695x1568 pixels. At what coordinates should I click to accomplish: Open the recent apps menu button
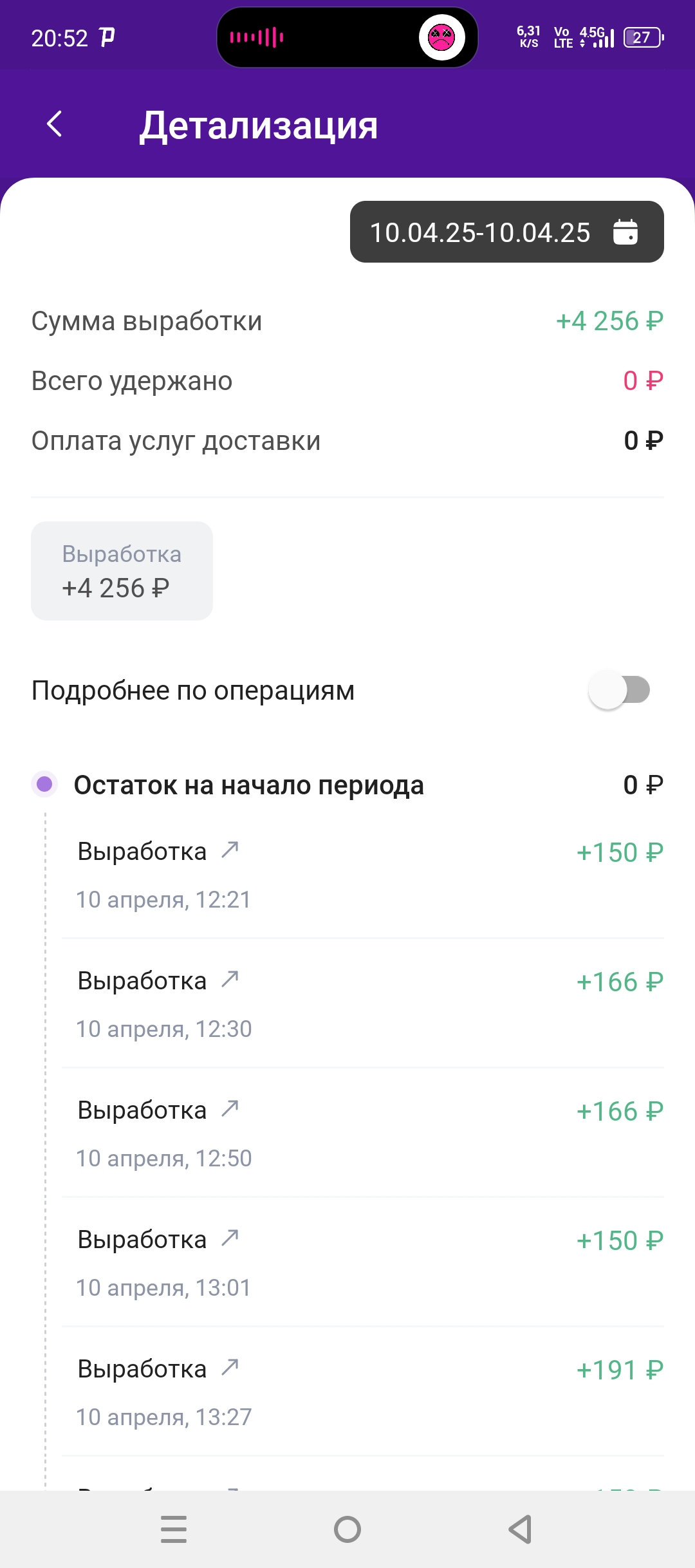(174, 1529)
